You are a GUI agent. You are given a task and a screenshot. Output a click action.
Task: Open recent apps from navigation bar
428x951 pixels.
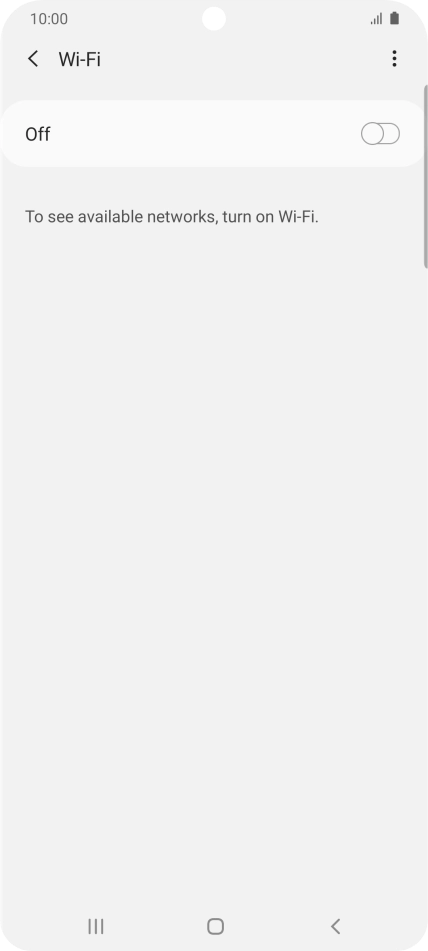pos(96,926)
